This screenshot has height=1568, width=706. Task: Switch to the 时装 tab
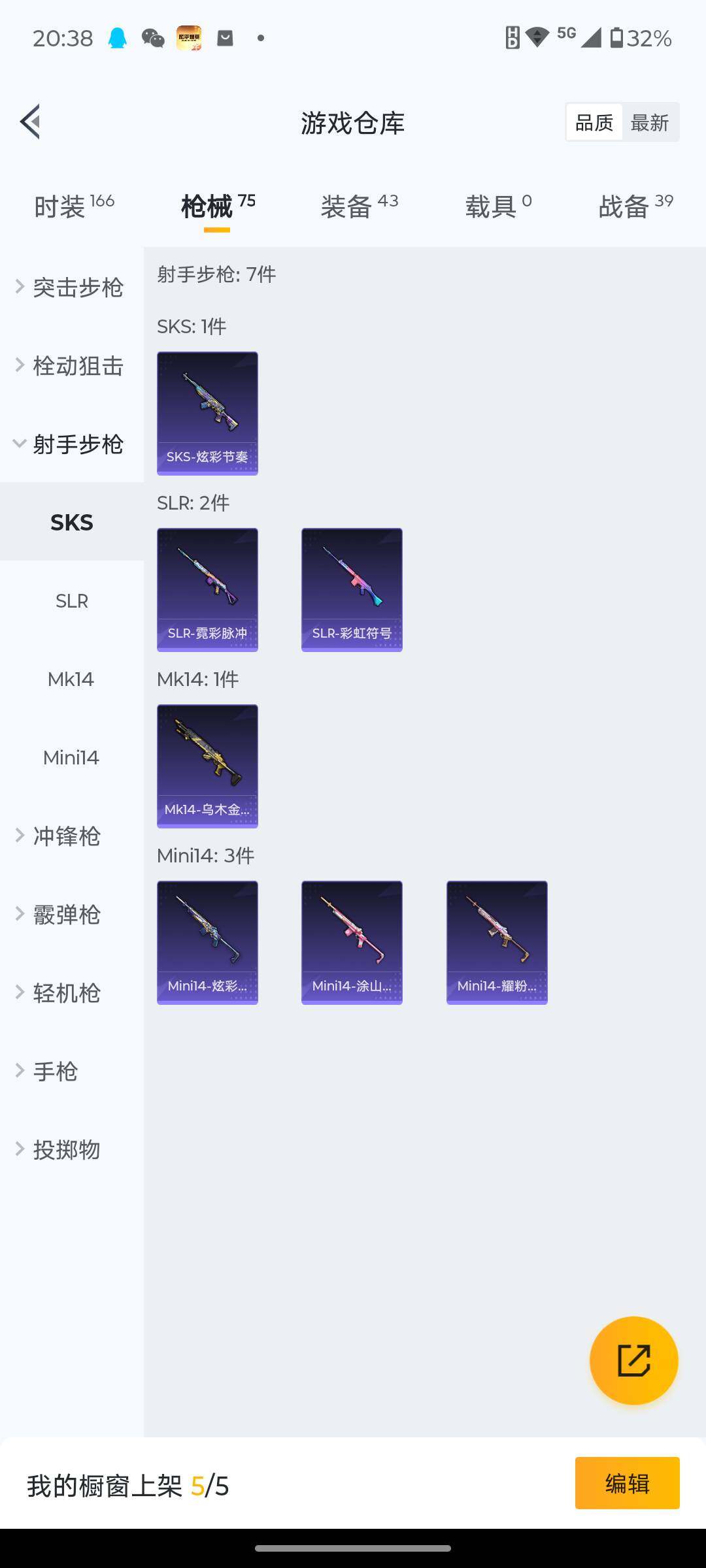pyautogui.click(x=73, y=206)
